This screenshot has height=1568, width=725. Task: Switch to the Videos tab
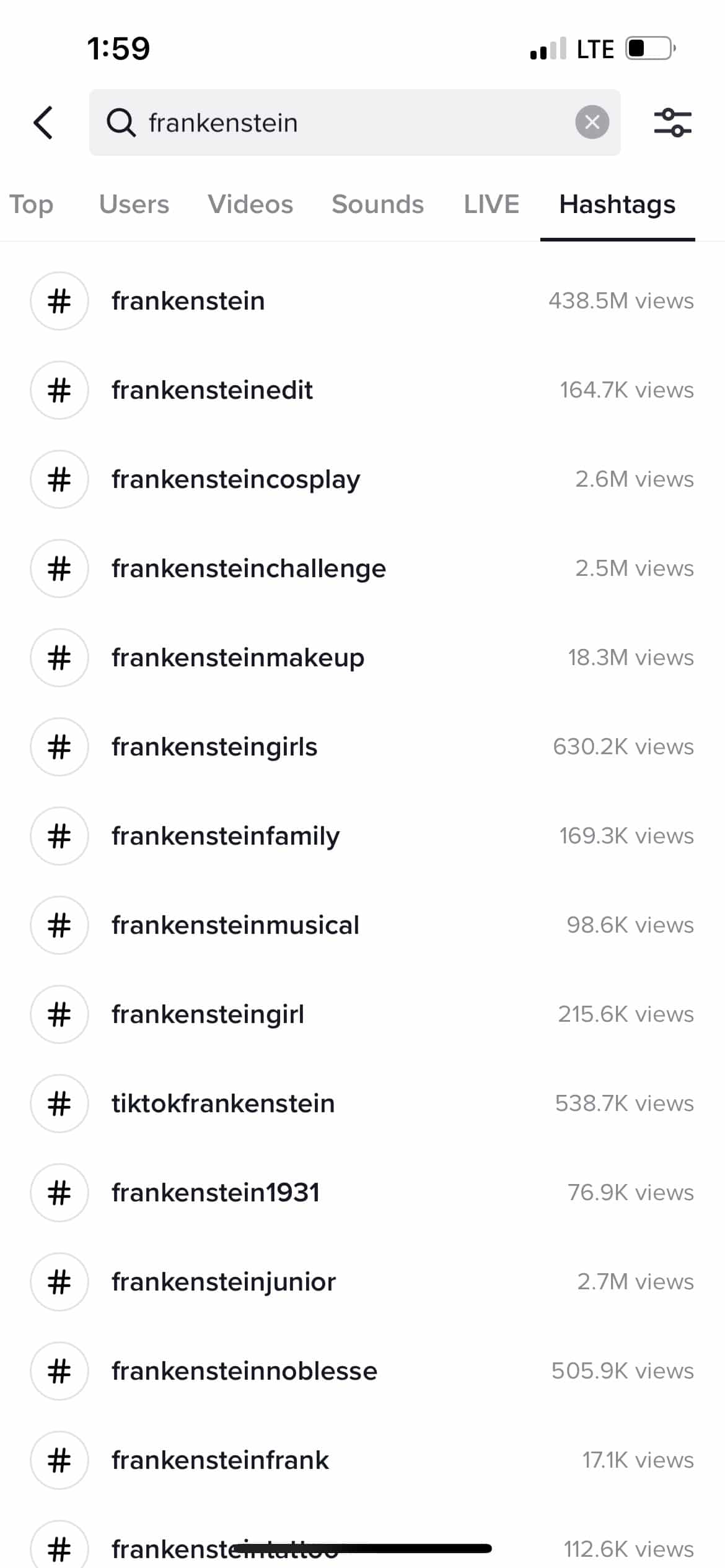coord(250,204)
